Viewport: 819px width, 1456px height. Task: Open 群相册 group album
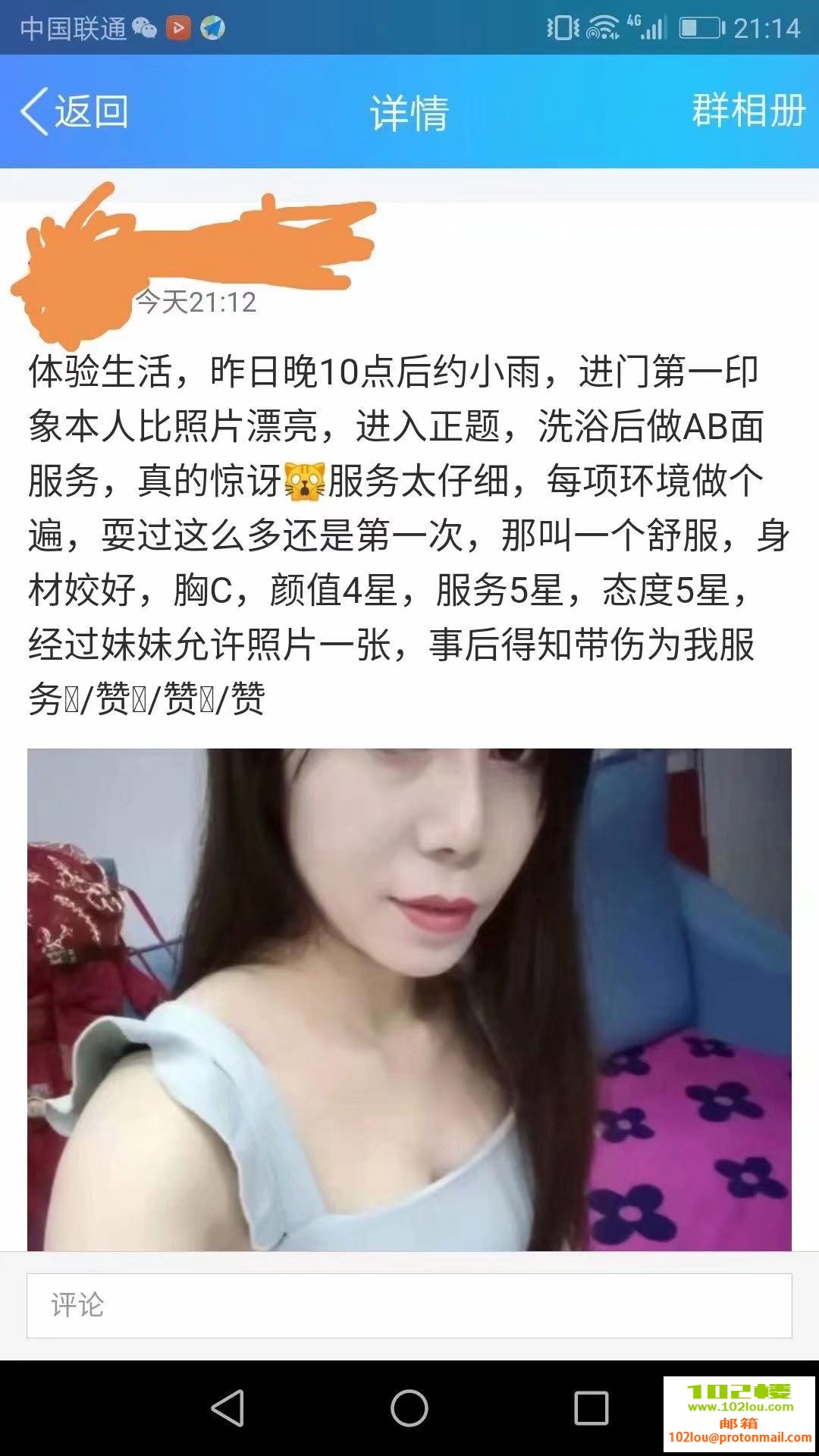[747, 111]
